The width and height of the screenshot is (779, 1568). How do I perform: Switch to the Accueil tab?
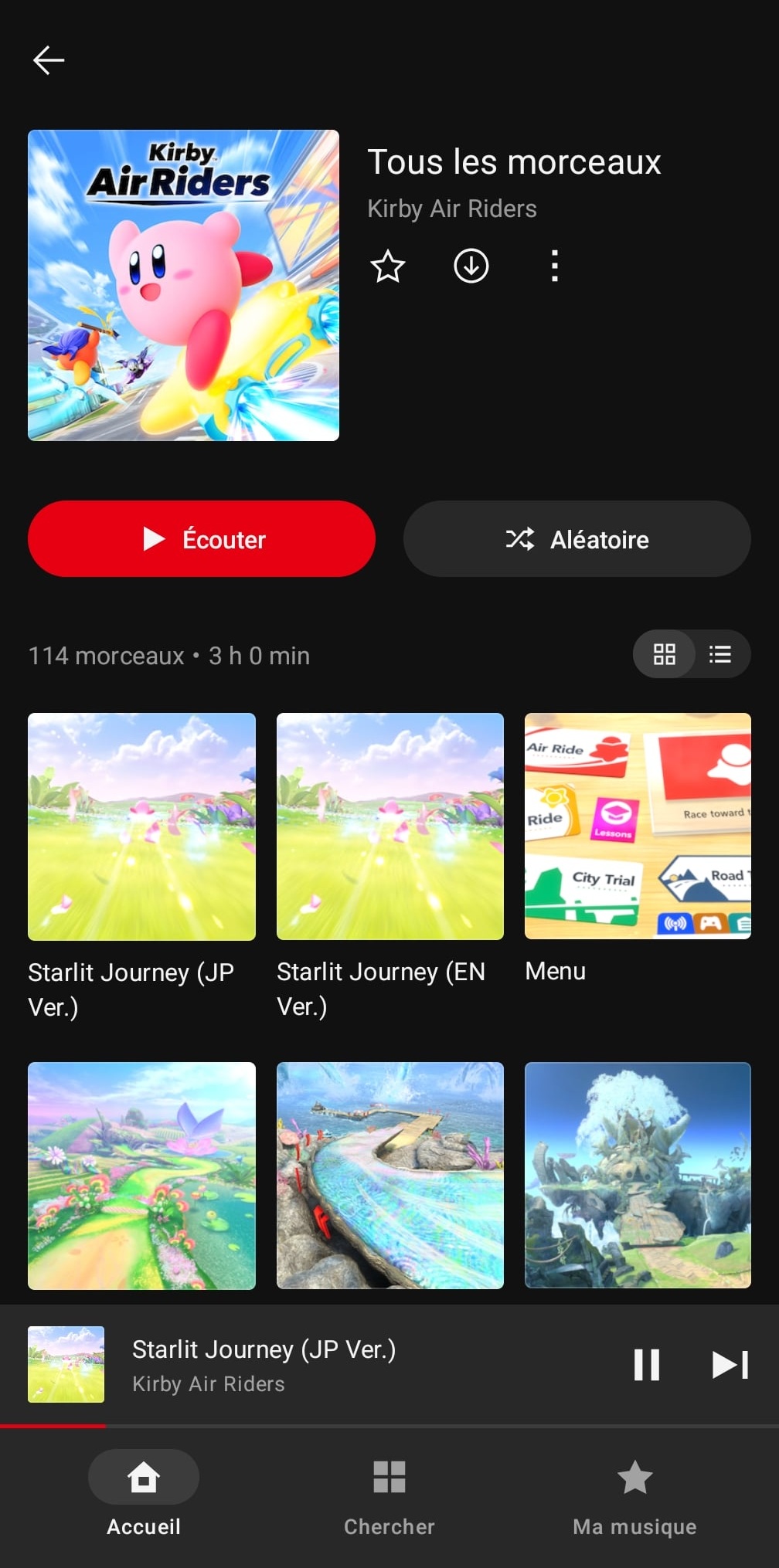(x=144, y=1492)
